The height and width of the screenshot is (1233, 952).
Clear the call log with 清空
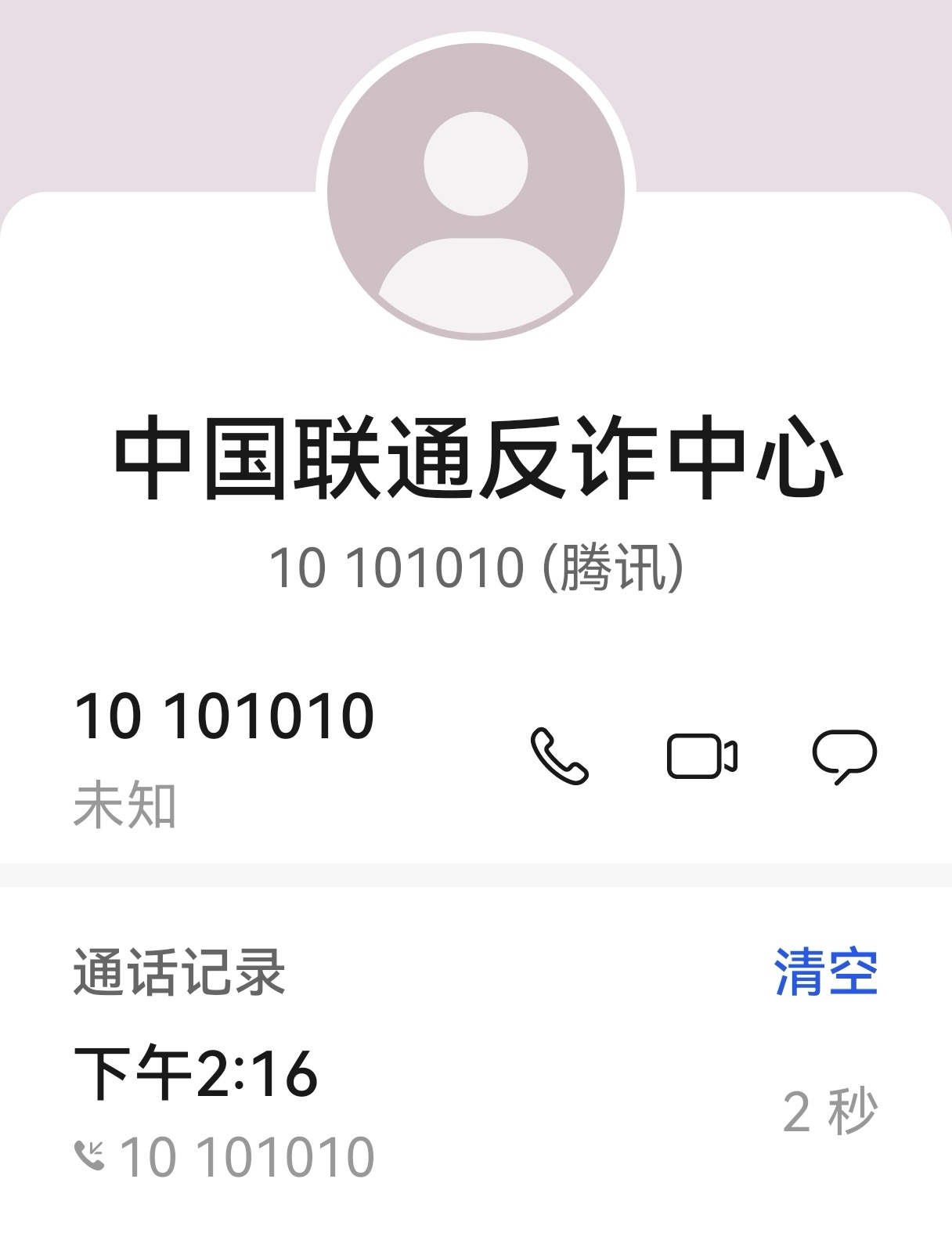826,972
